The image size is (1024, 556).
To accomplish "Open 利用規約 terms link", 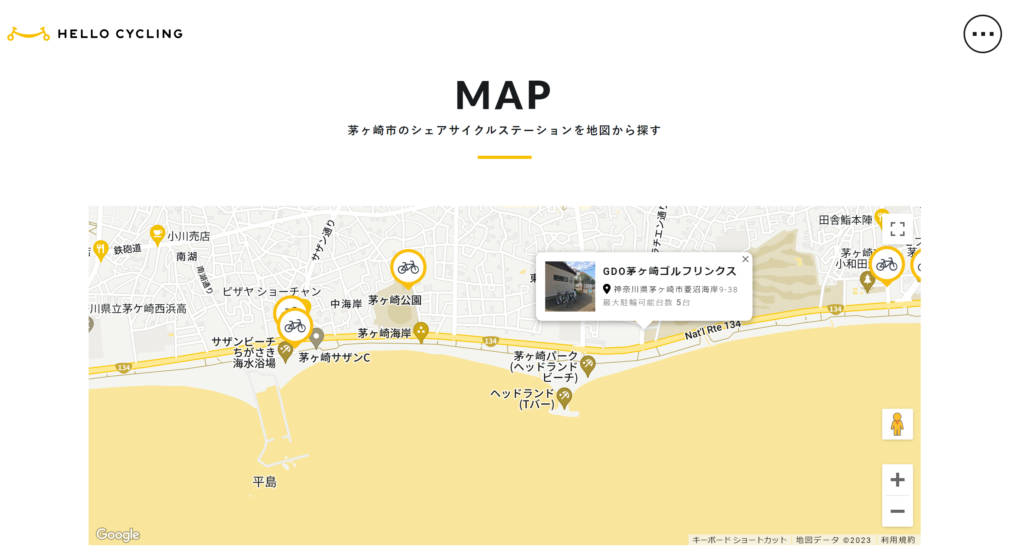I will click(897, 540).
